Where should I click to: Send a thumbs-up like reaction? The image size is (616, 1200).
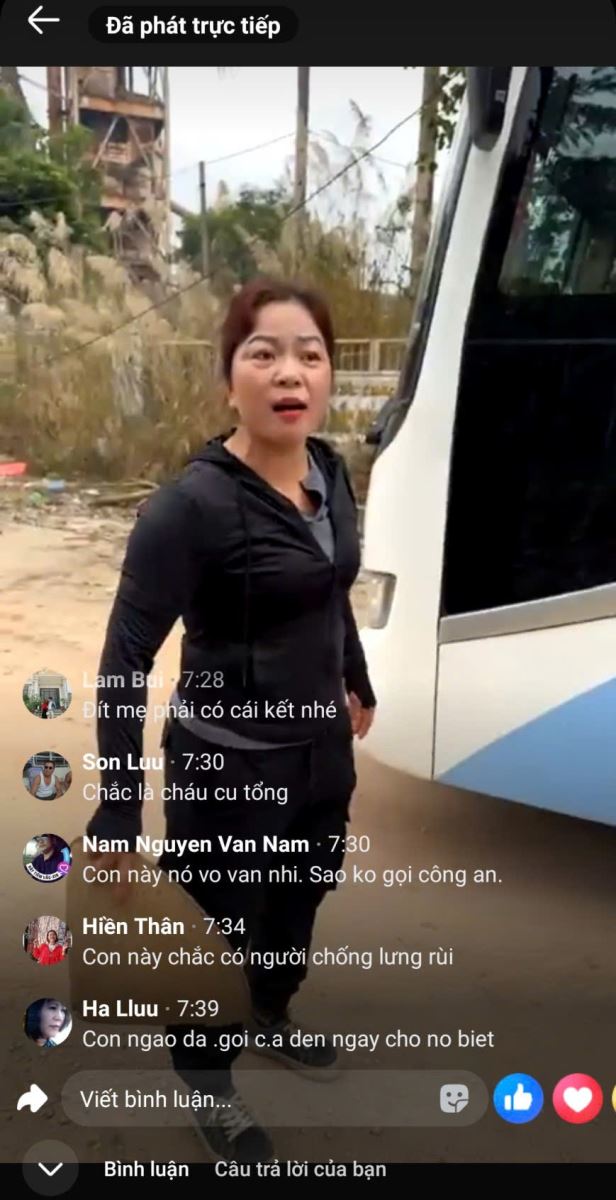[x=518, y=1099]
